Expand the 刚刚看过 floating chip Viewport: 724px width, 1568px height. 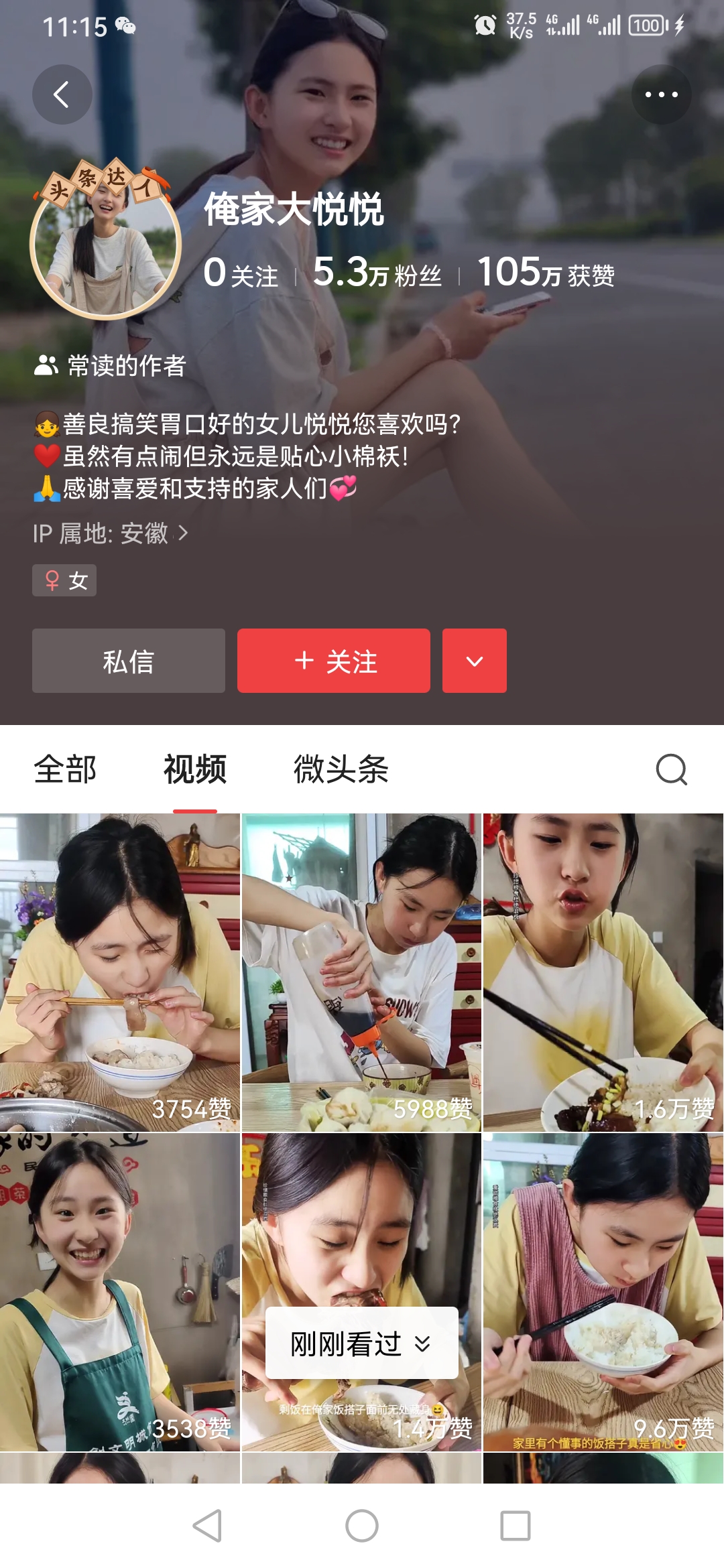[x=361, y=1344]
